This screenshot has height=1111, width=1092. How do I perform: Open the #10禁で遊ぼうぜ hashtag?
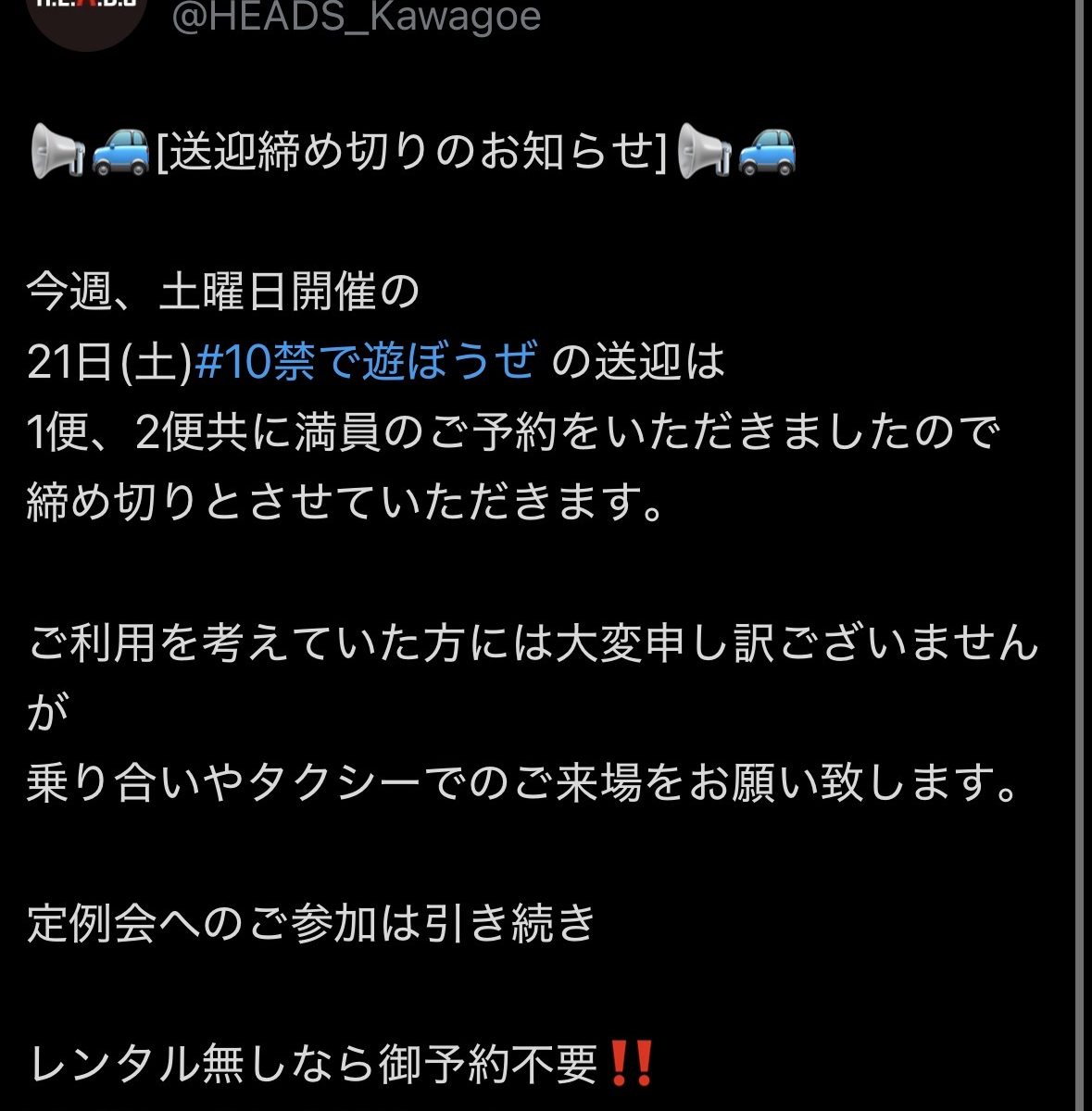point(367,361)
